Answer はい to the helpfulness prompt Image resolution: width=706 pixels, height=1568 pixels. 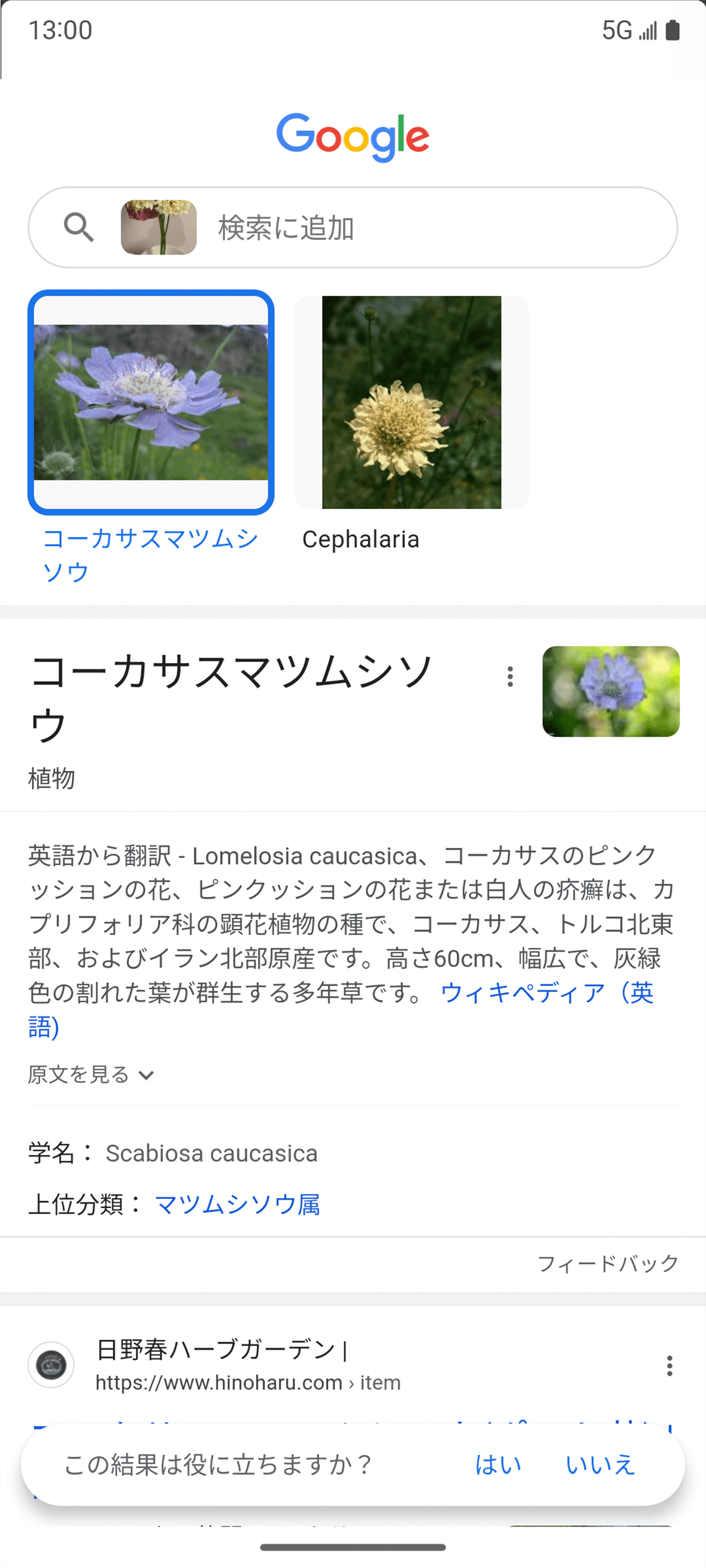click(x=498, y=1465)
